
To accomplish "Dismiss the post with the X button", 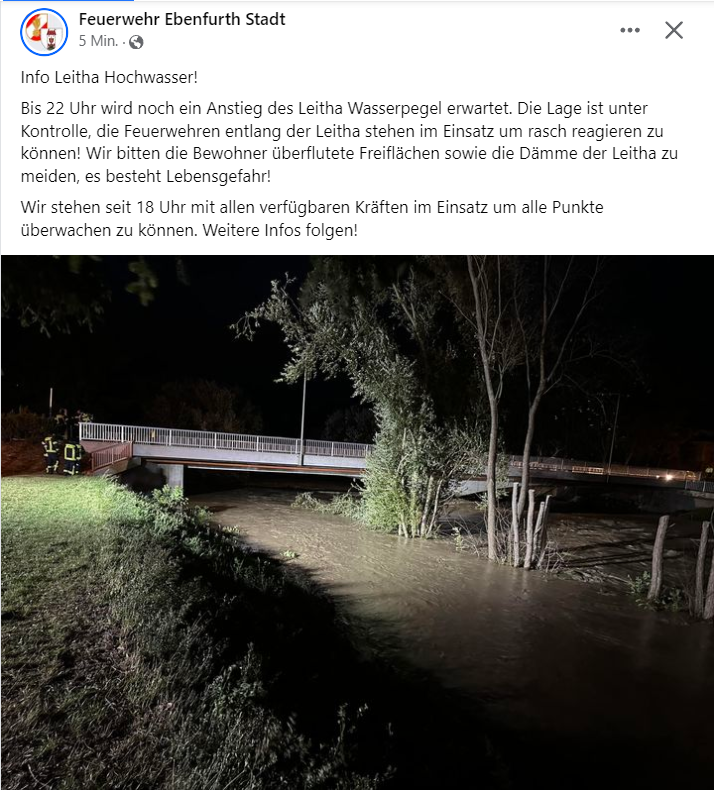I will pos(674,30).
